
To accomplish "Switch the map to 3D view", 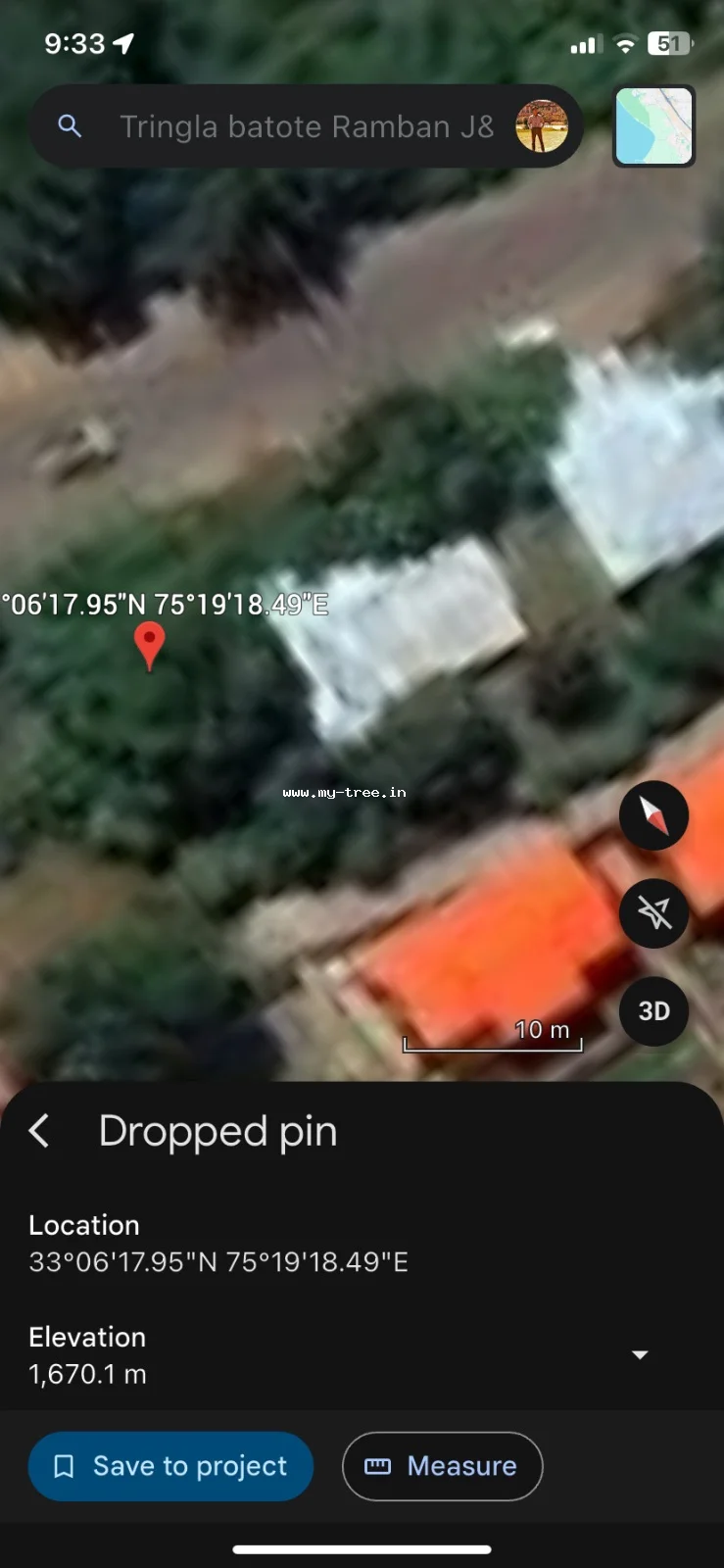I will [654, 1011].
